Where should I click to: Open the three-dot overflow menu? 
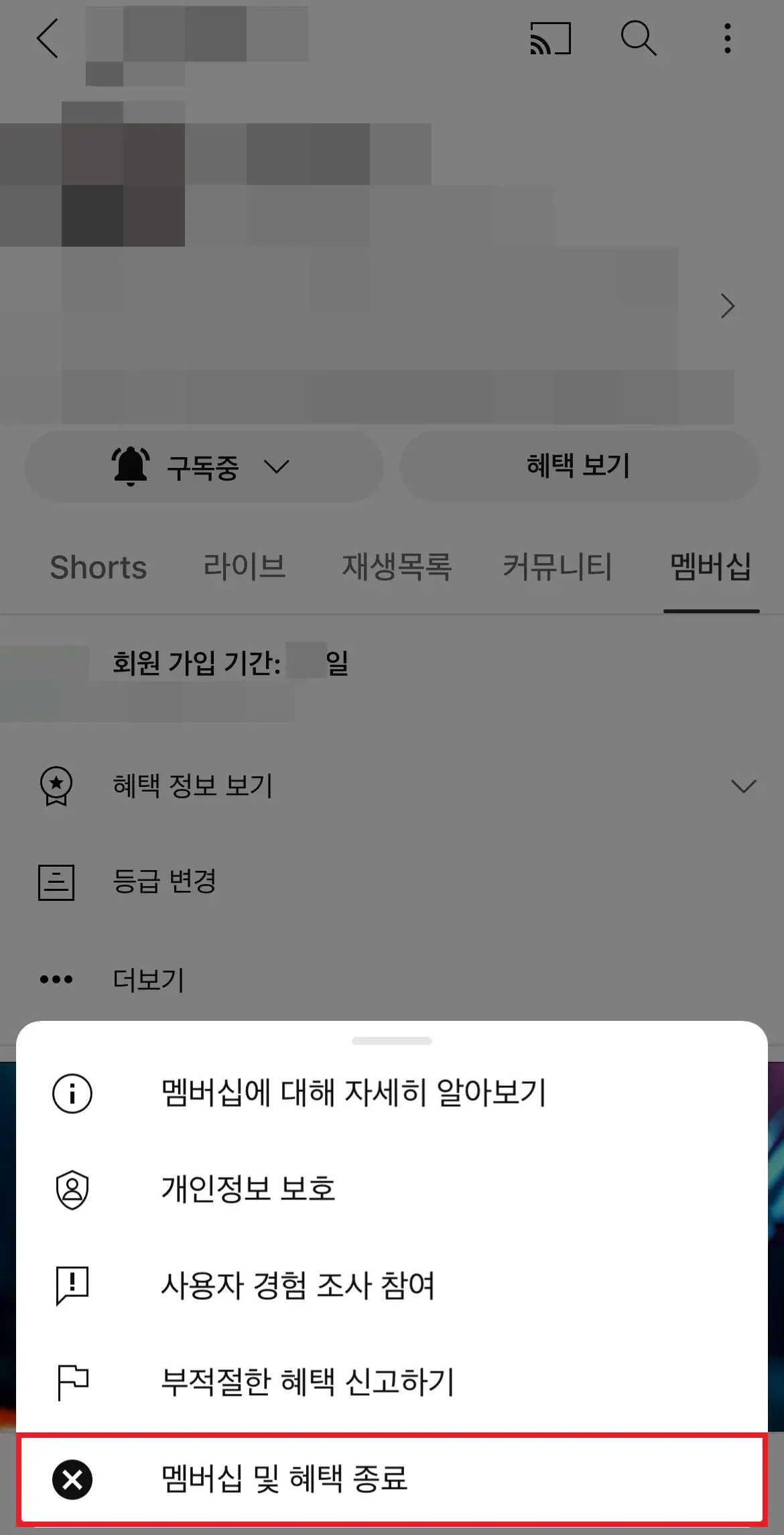728,39
